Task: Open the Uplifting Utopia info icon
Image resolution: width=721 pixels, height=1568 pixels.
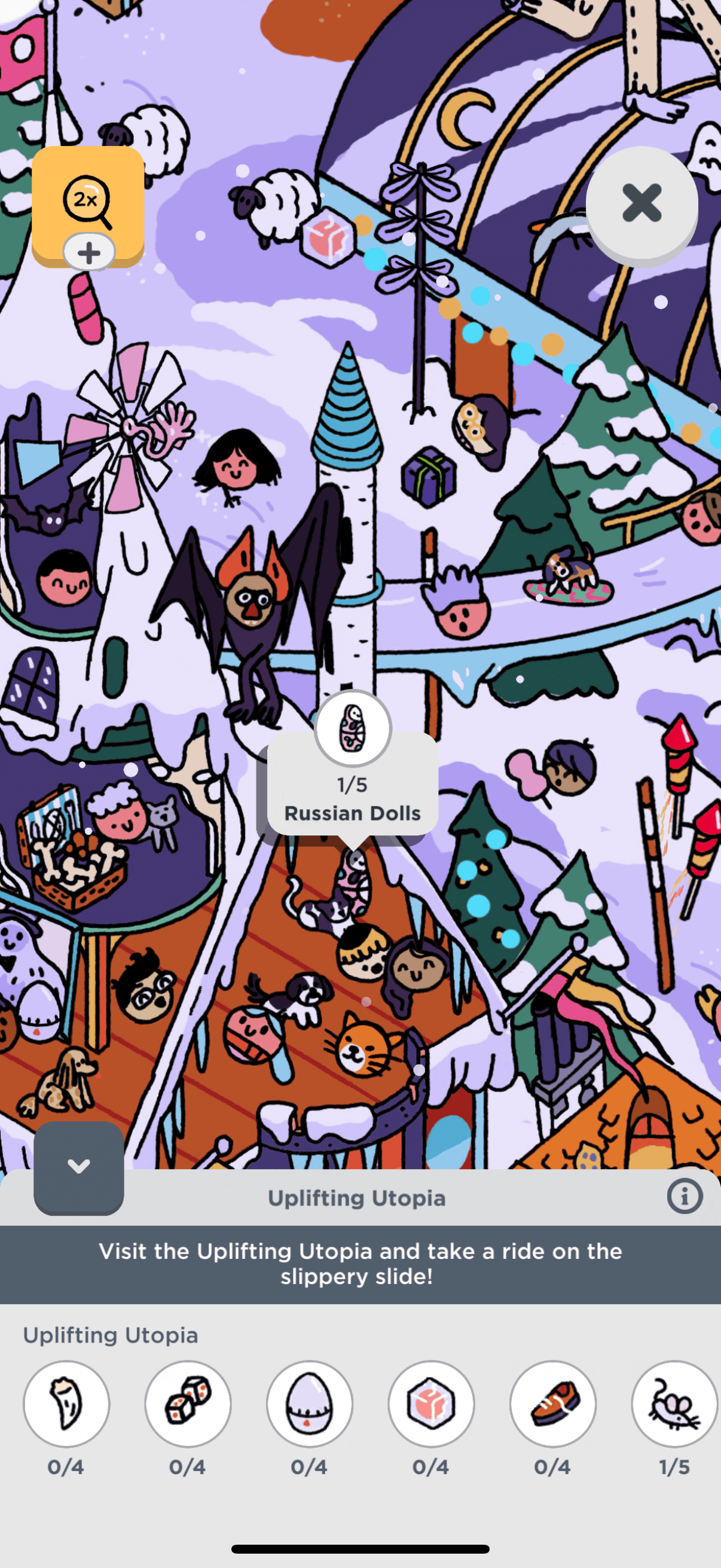Action: 685,1197
